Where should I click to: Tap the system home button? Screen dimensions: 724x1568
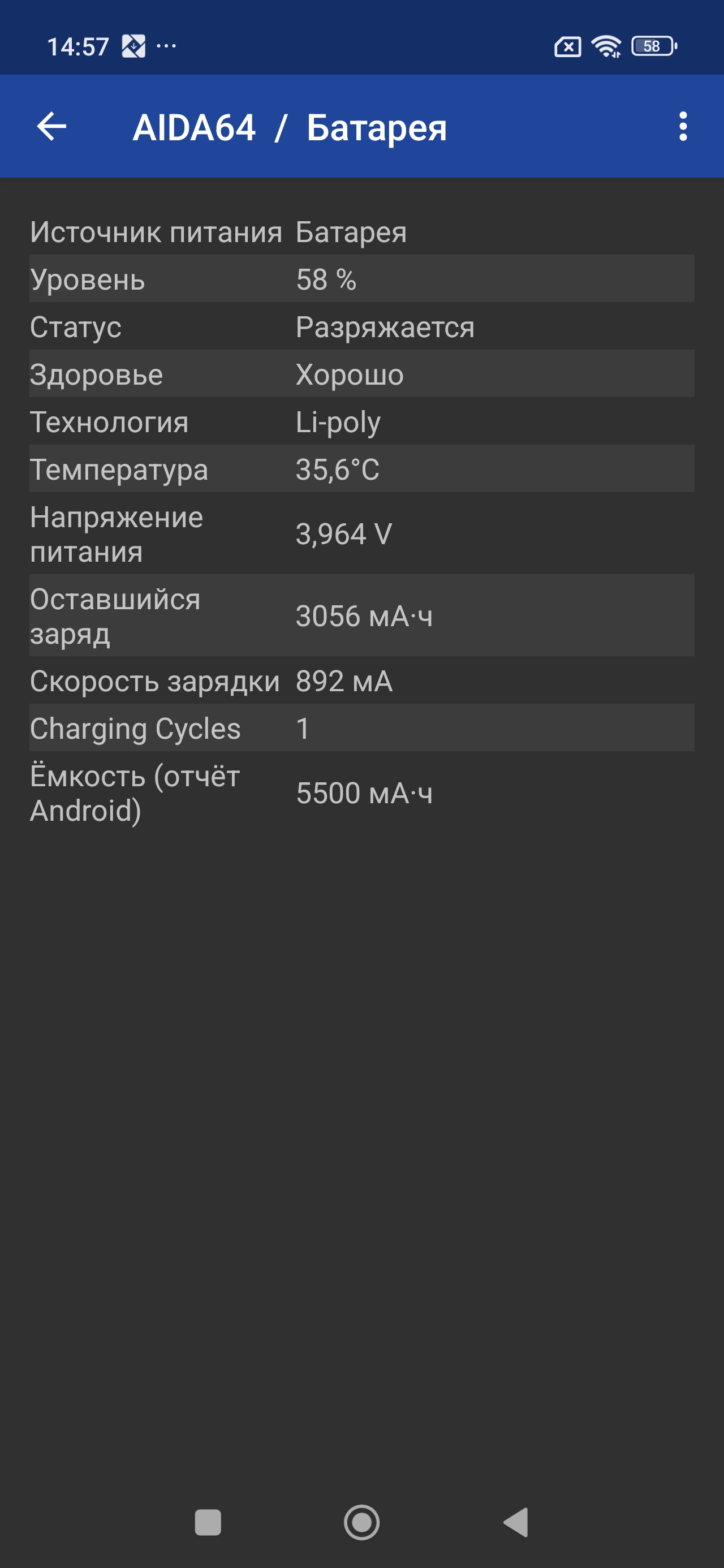361,1522
